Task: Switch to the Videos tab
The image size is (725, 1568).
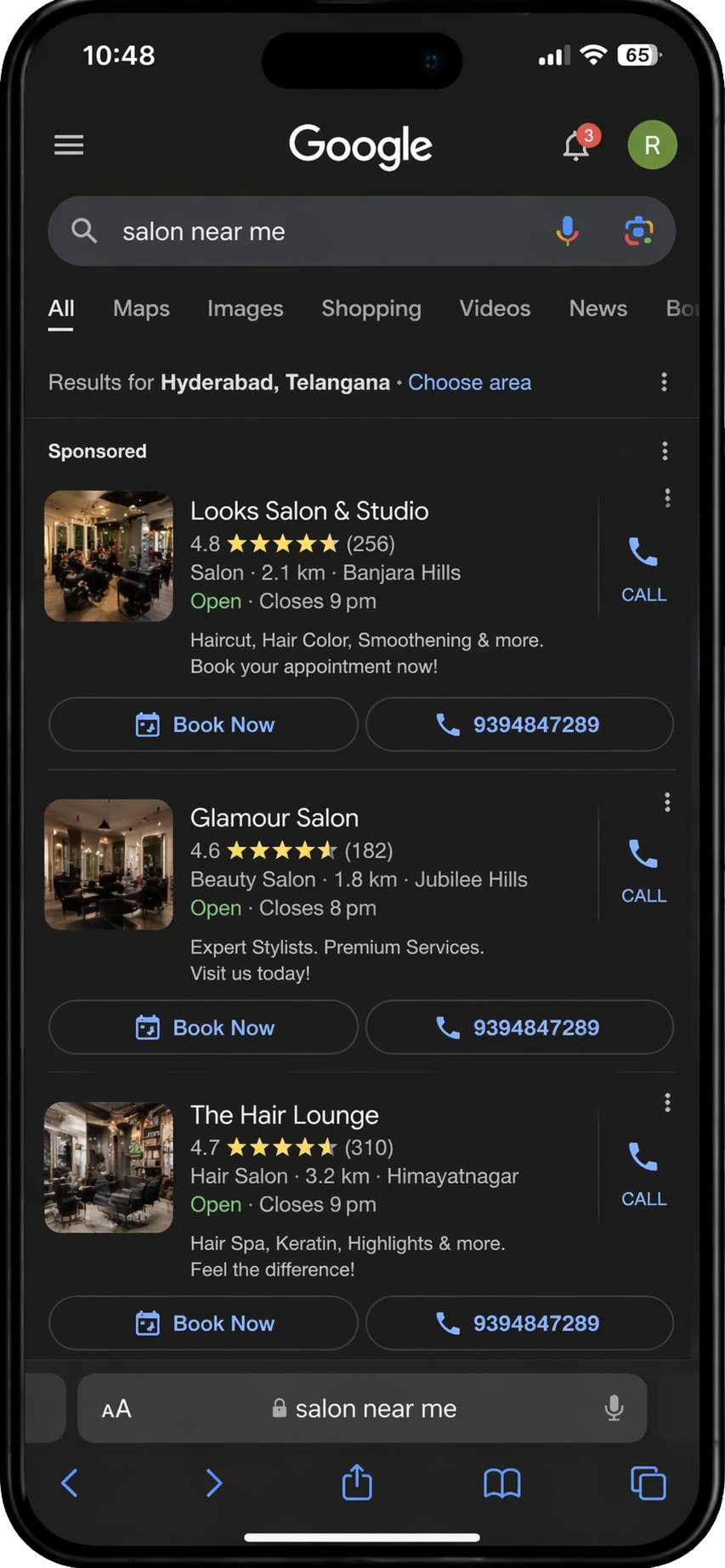Action: click(495, 309)
